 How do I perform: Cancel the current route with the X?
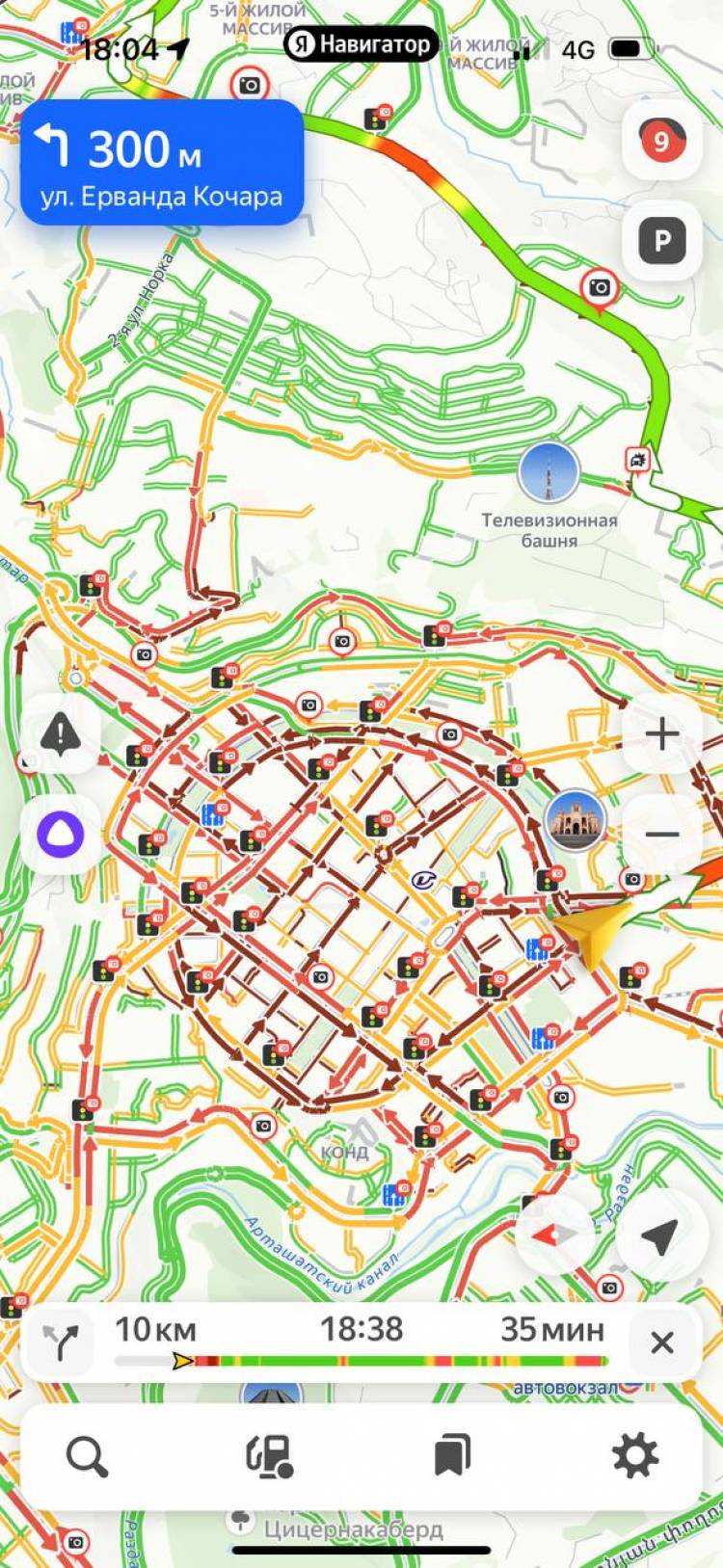click(662, 1342)
